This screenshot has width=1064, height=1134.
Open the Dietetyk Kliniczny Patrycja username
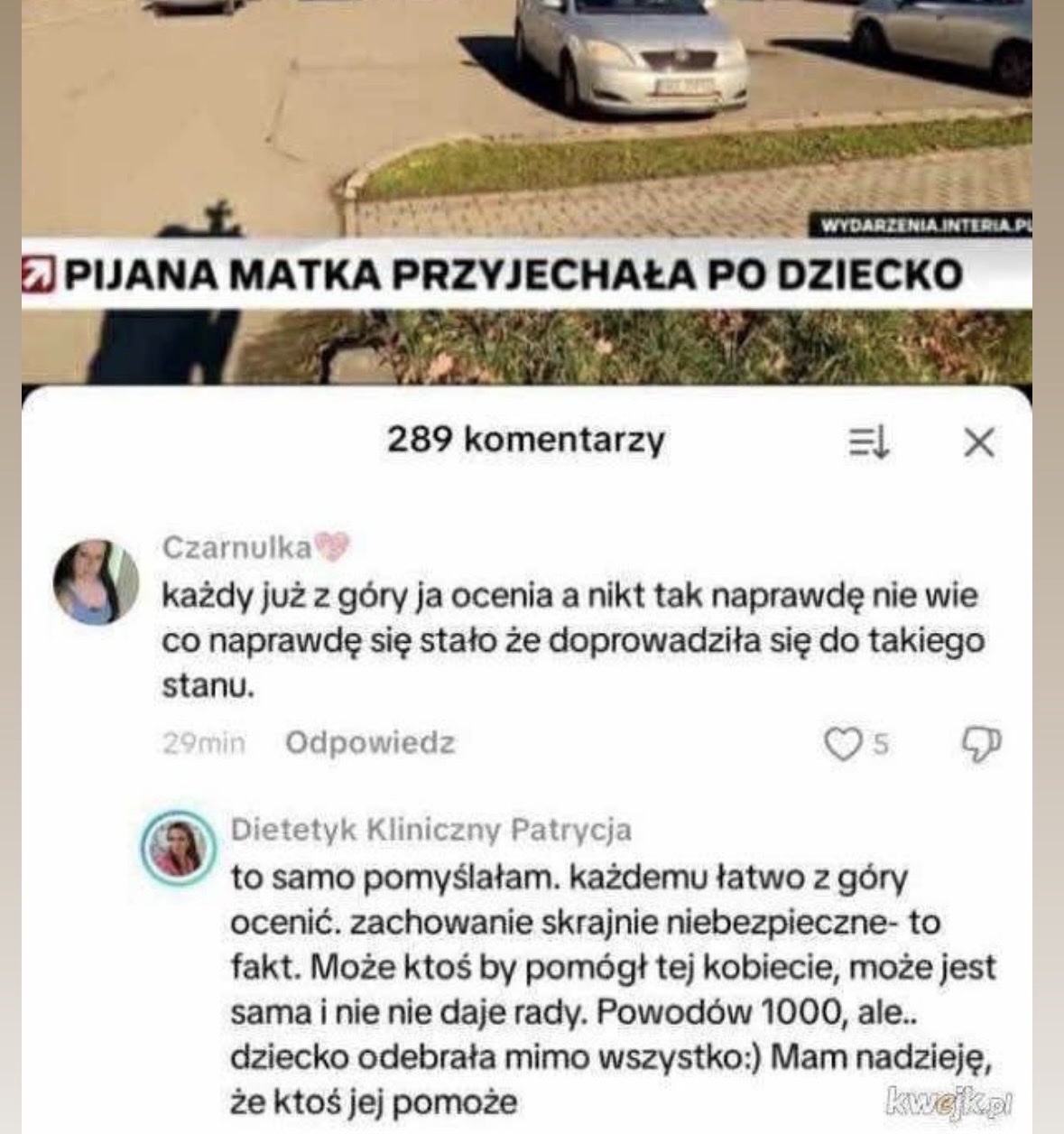point(430,830)
